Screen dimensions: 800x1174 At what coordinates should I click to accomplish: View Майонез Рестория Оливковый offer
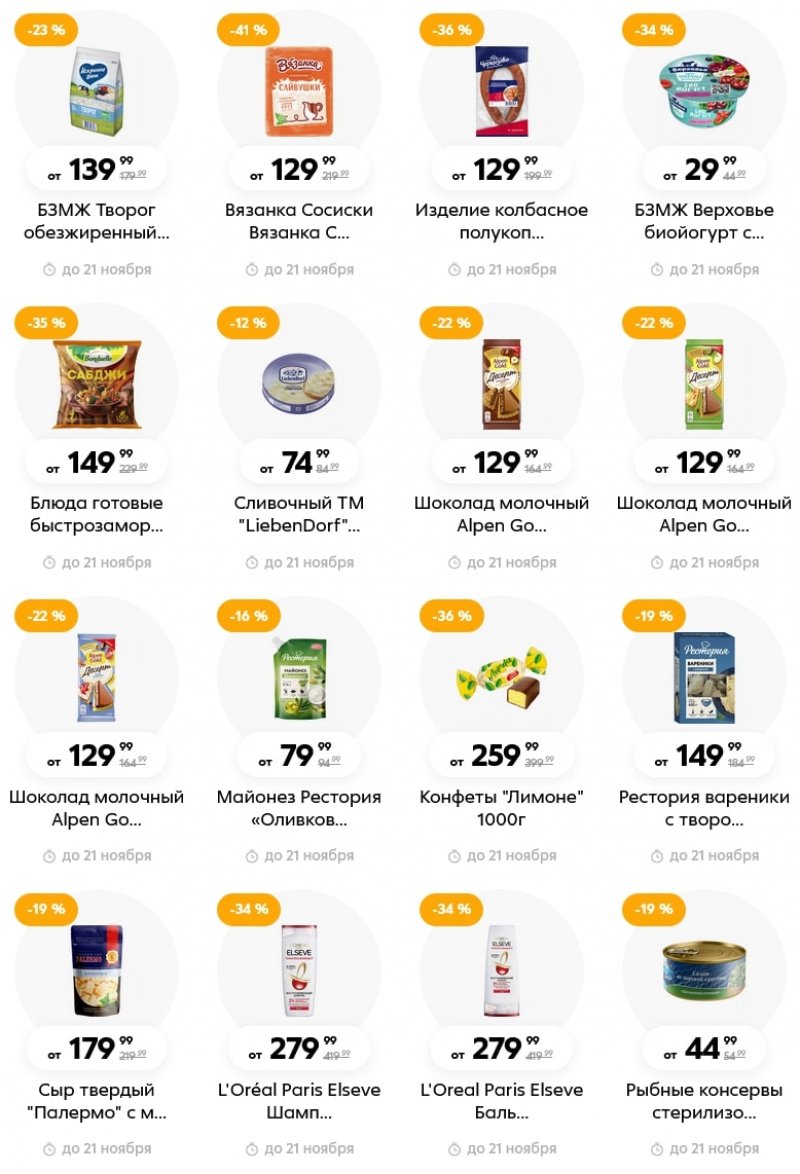299,808
